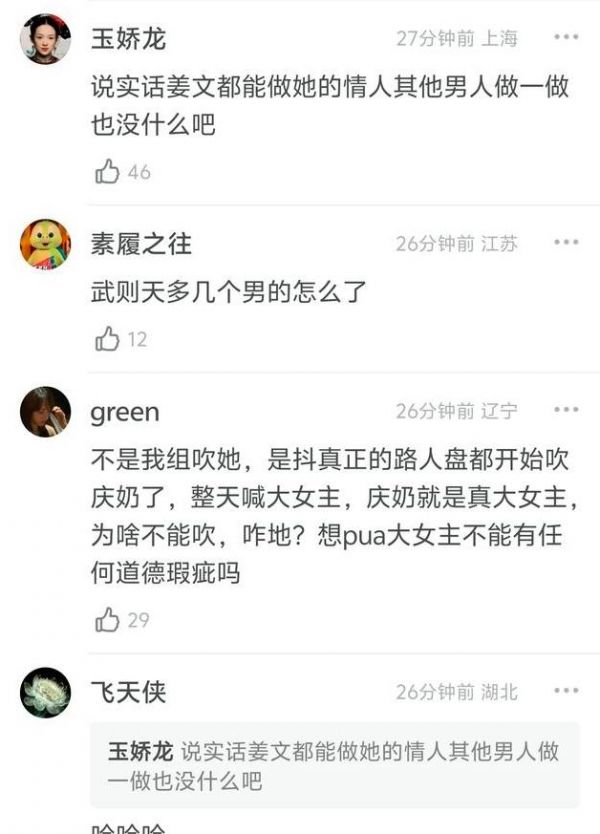Open green's profile avatar
Viewport: 600px width, 834px height.
pyautogui.click(x=45, y=412)
